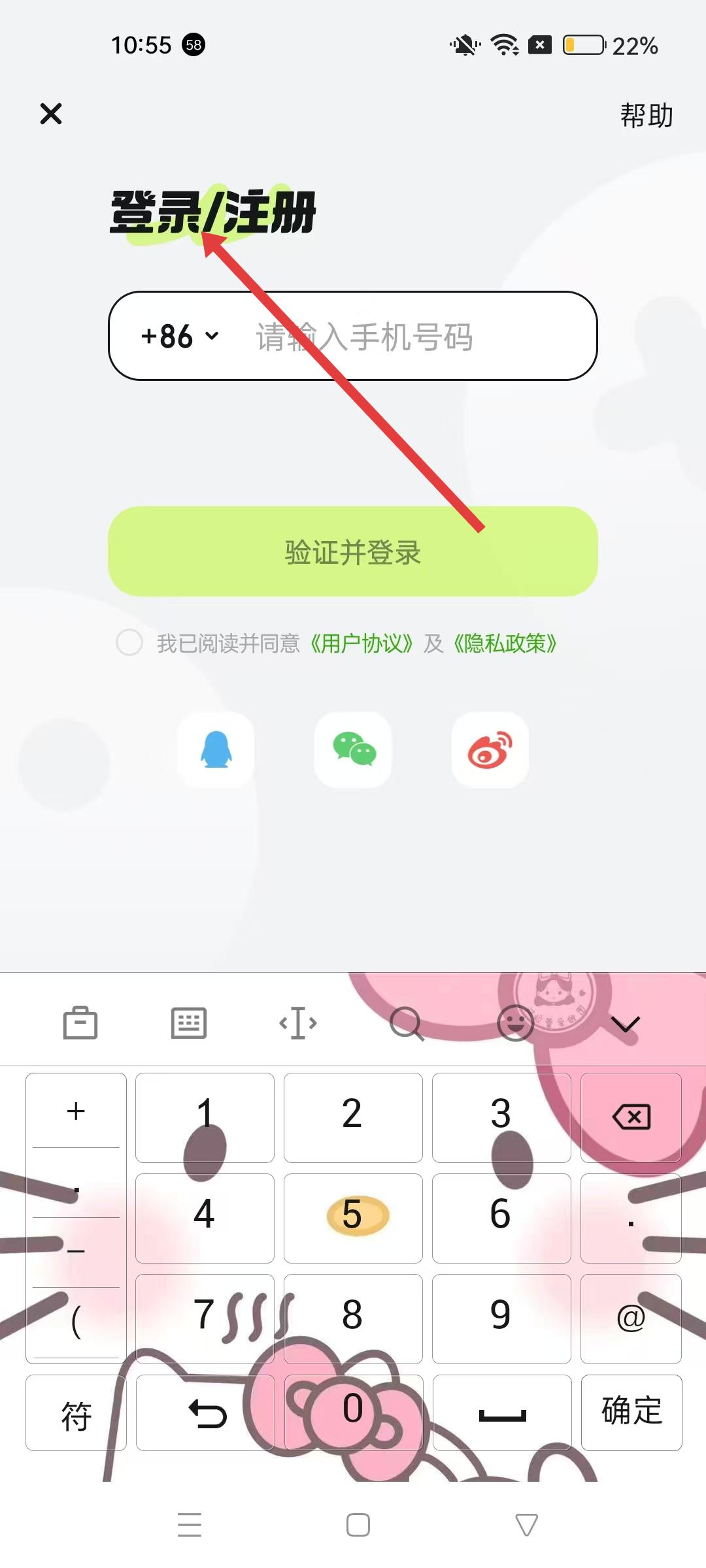
Task: Open the keyboard emoji panel
Action: (516, 1023)
